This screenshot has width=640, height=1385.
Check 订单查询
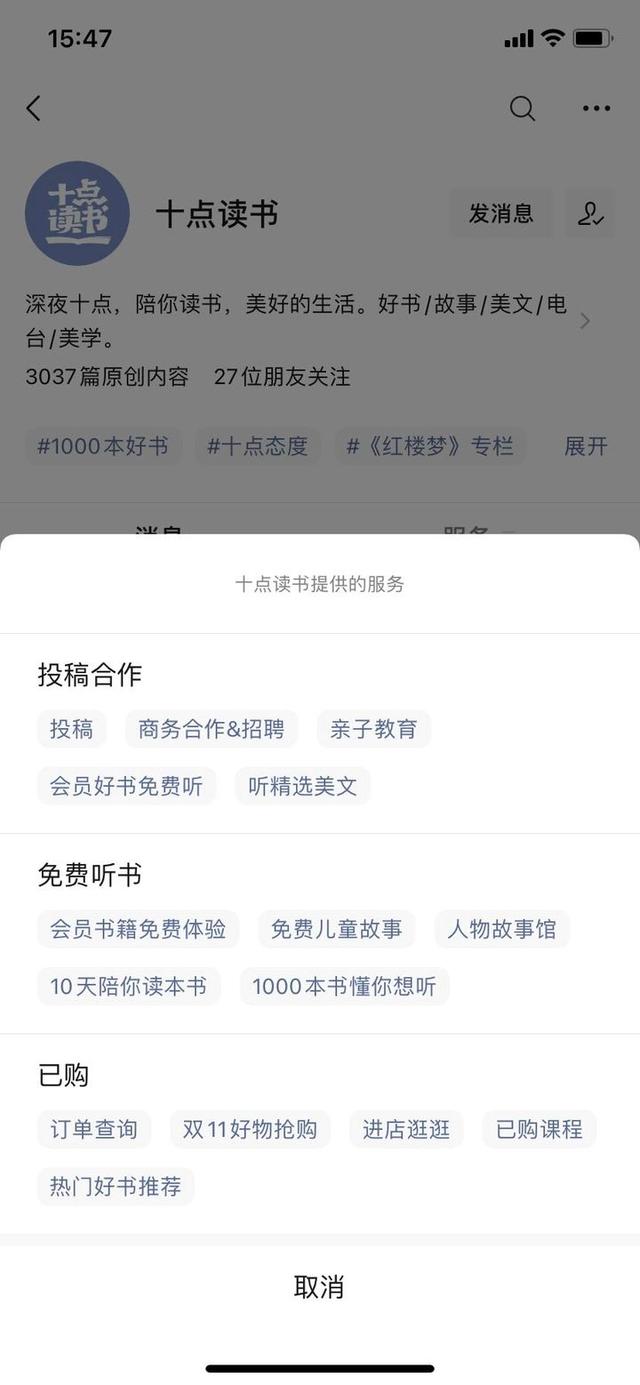pyautogui.click(x=94, y=1129)
